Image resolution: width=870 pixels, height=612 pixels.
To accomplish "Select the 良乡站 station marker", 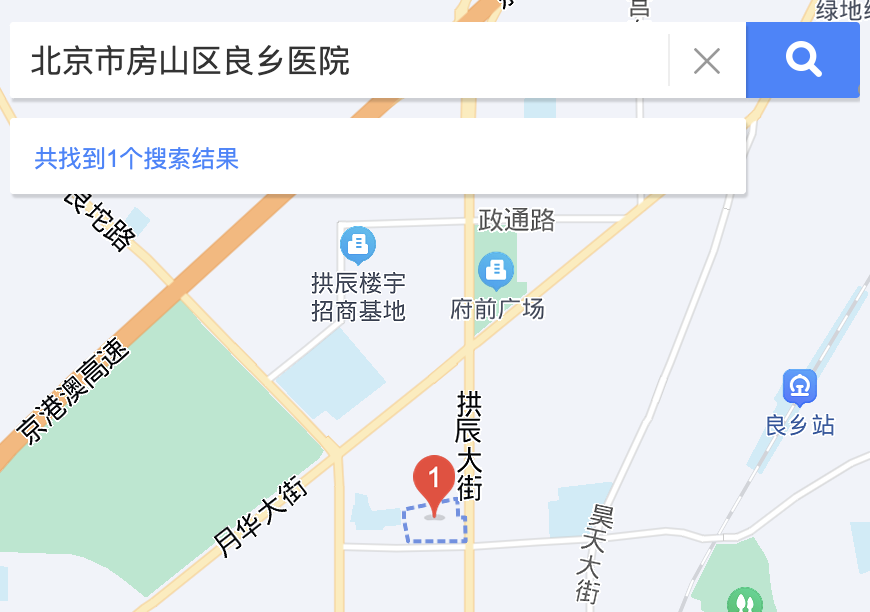I will 800,386.
